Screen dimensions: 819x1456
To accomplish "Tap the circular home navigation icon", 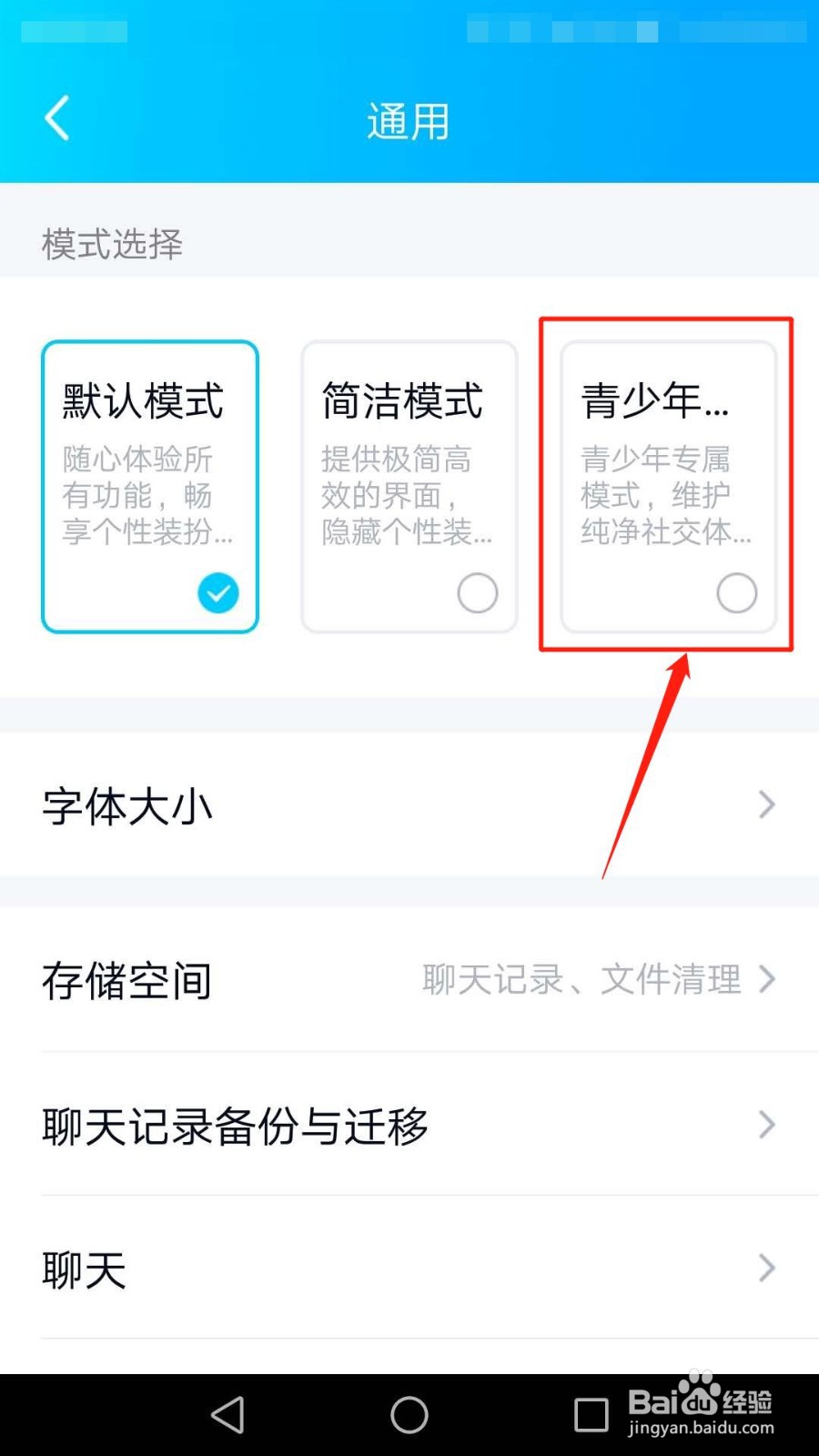I will pyautogui.click(x=409, y=1416).
